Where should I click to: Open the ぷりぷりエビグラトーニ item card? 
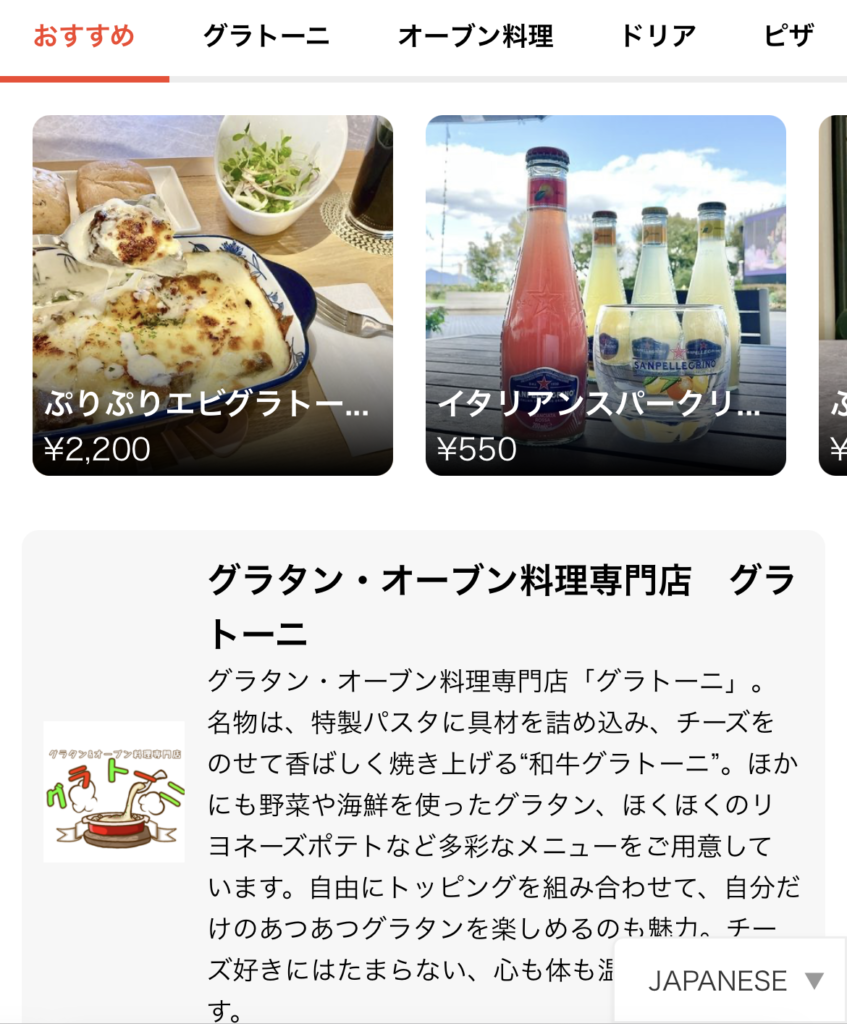(x=213, y=295)
